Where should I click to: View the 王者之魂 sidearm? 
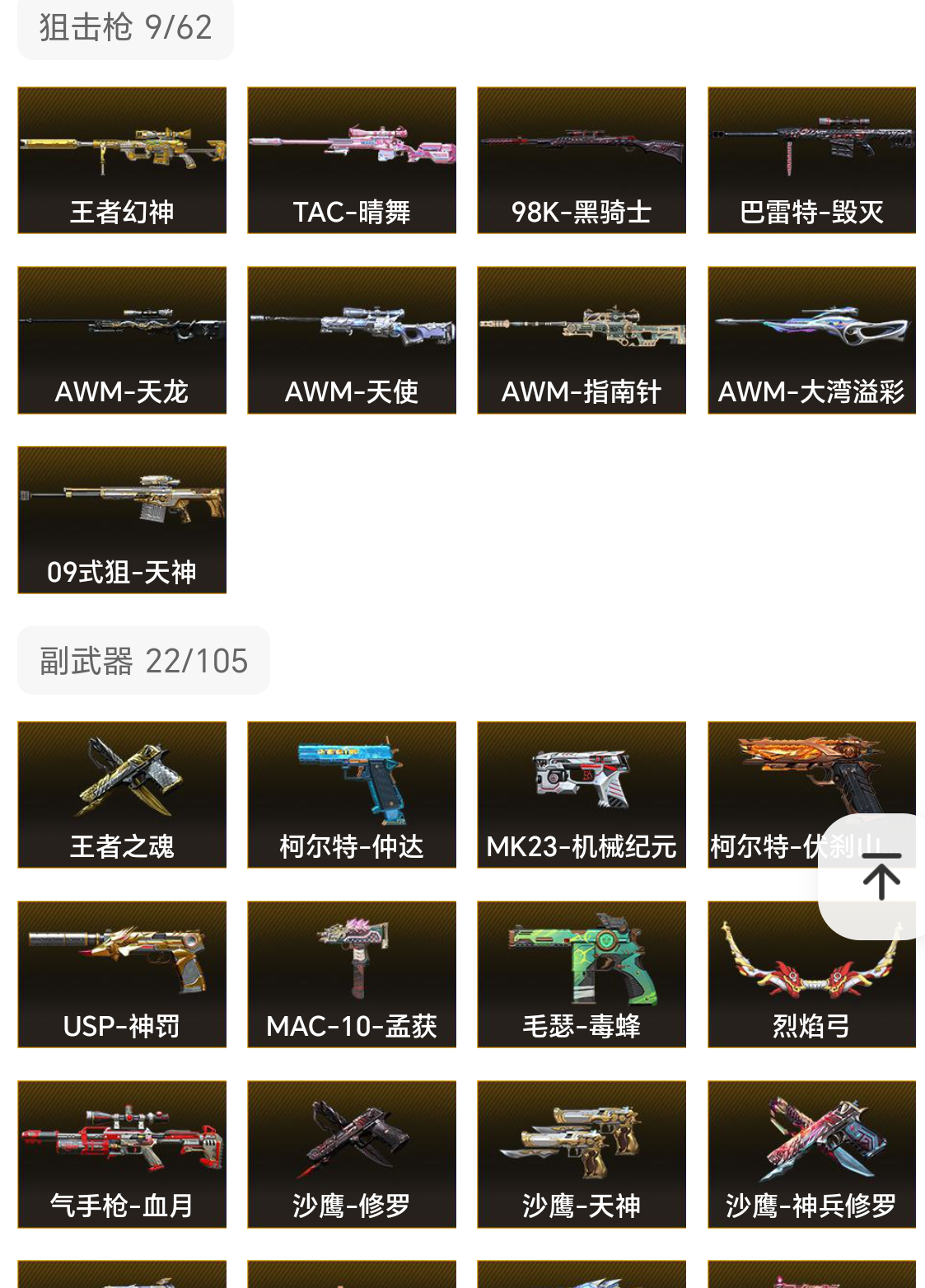pyautogui.click(x=122, y=795)
